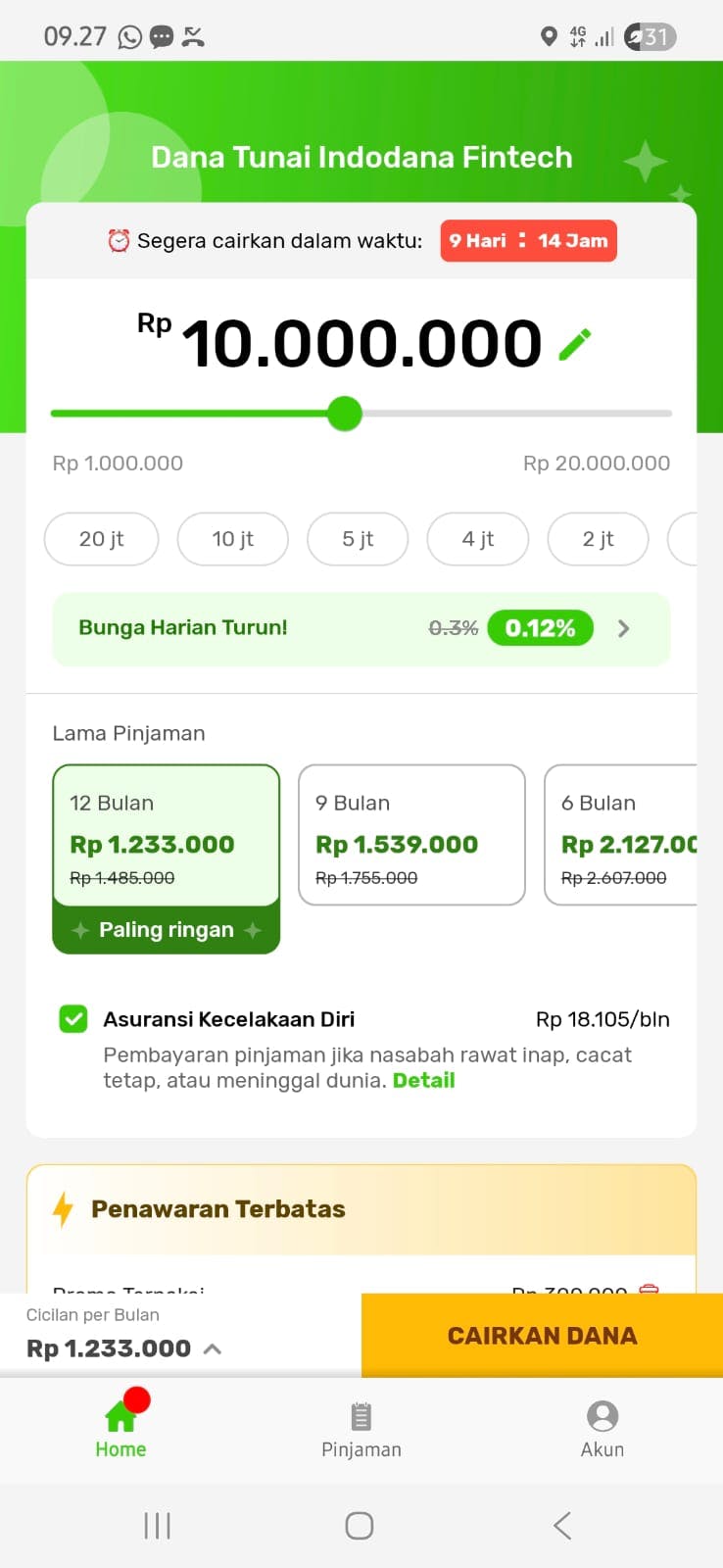This screenshot has width=723, height=1568.
Task: Select the 10 jt amount chip
Action: coord(232,539)
